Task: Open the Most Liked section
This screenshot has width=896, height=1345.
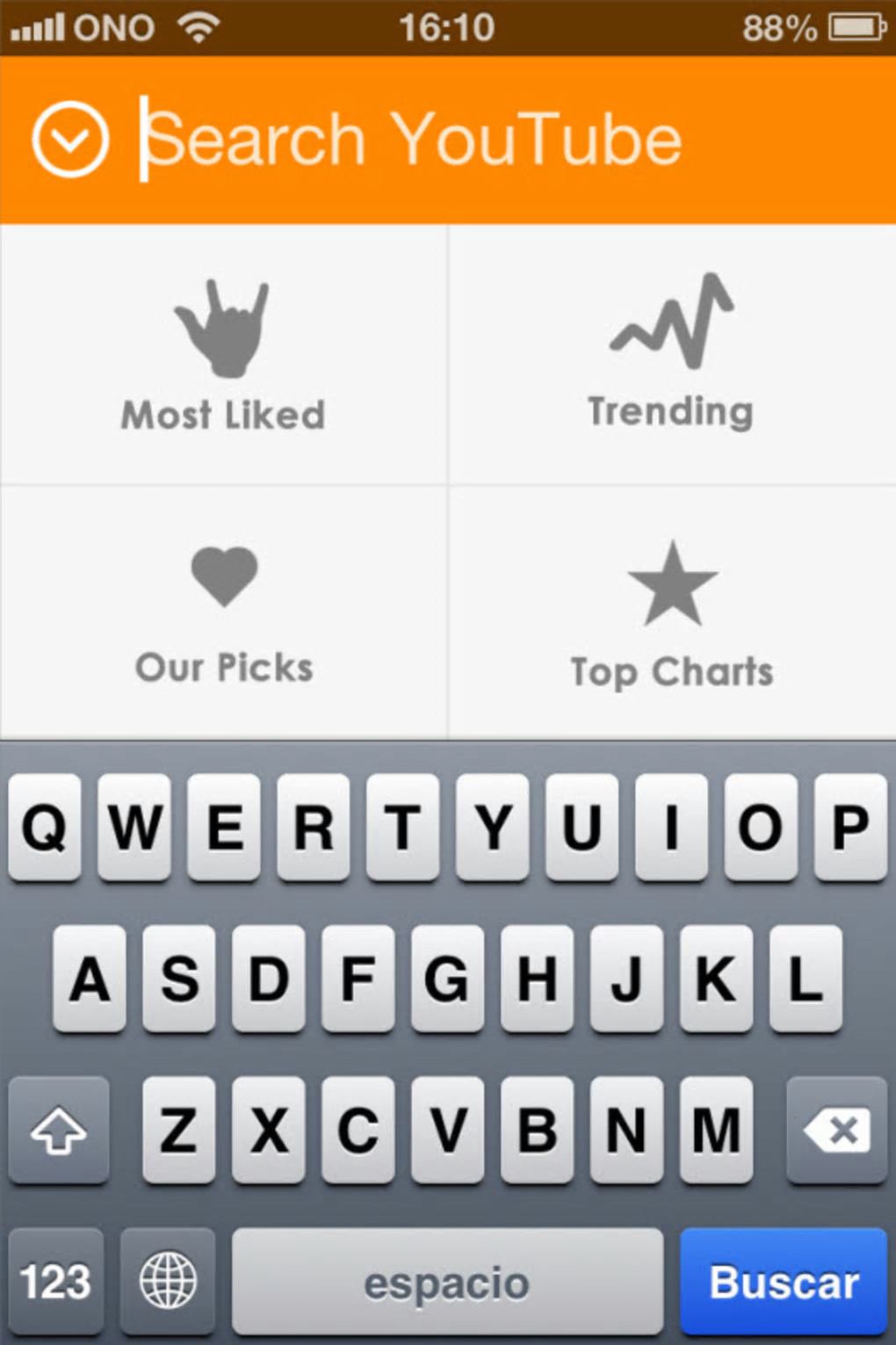Action: [x=223, y=356]
